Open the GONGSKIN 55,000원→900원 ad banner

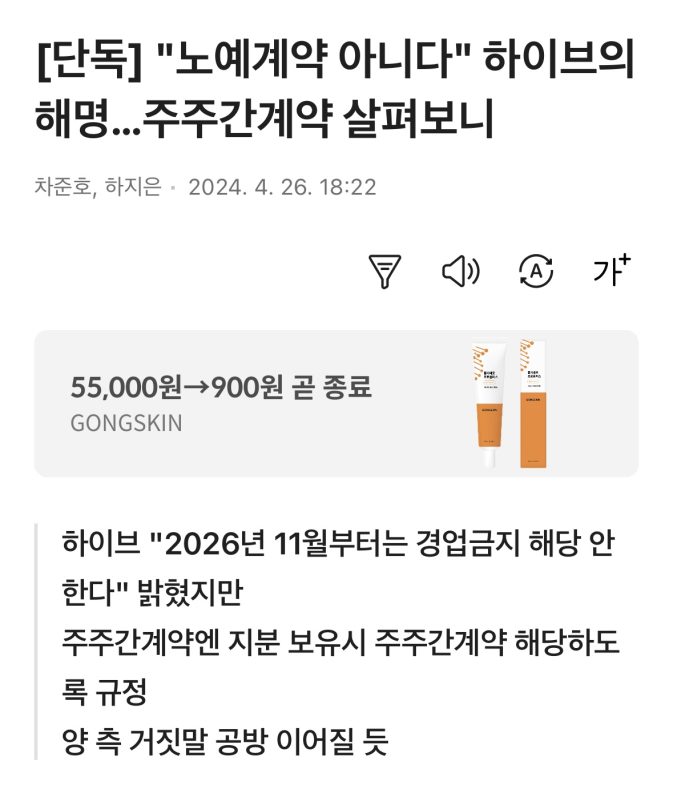pyautogui.click(x=336, y=403)
